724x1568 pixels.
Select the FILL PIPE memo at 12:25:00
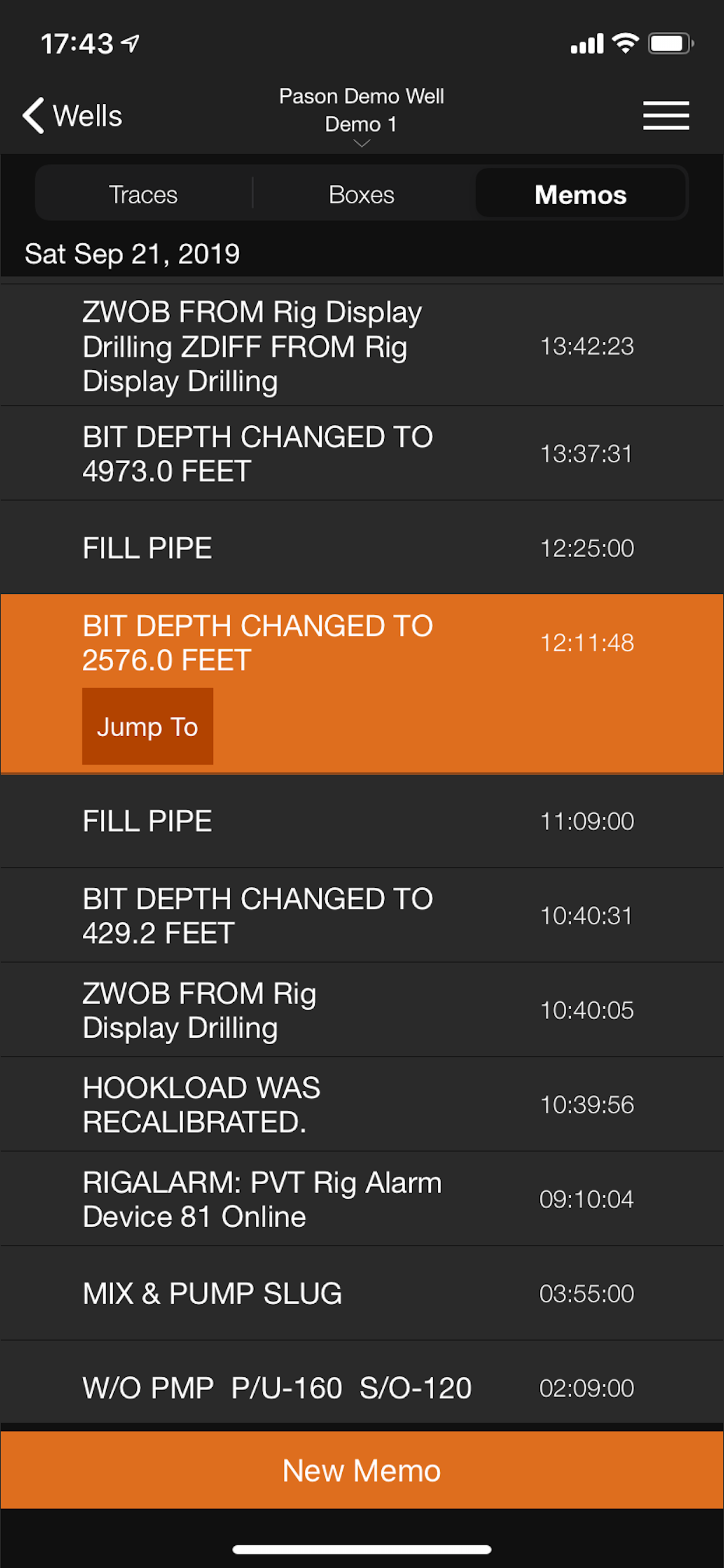coord(361,548)
